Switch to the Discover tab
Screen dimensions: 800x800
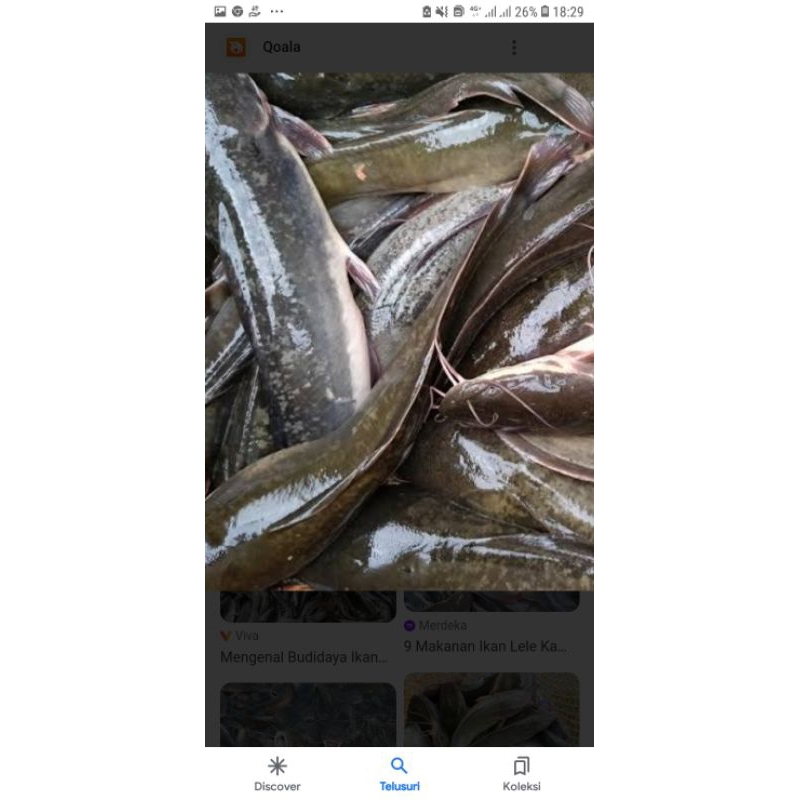tap(277, 774)
